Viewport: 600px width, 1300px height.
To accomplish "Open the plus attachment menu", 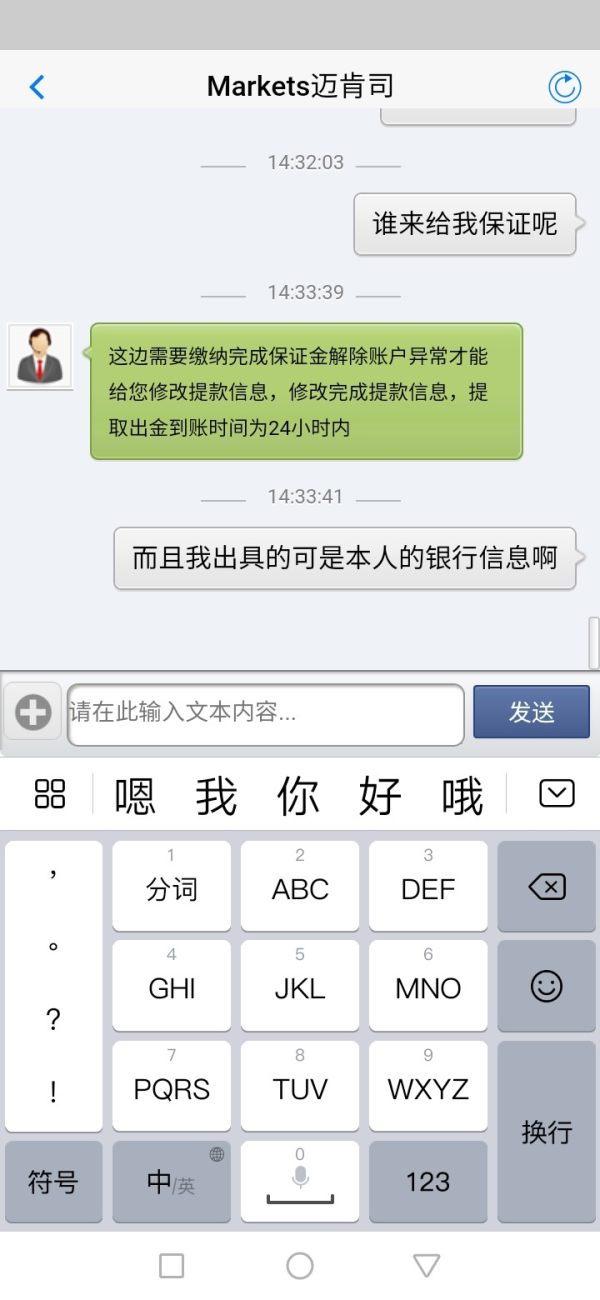I will [33, 713].
